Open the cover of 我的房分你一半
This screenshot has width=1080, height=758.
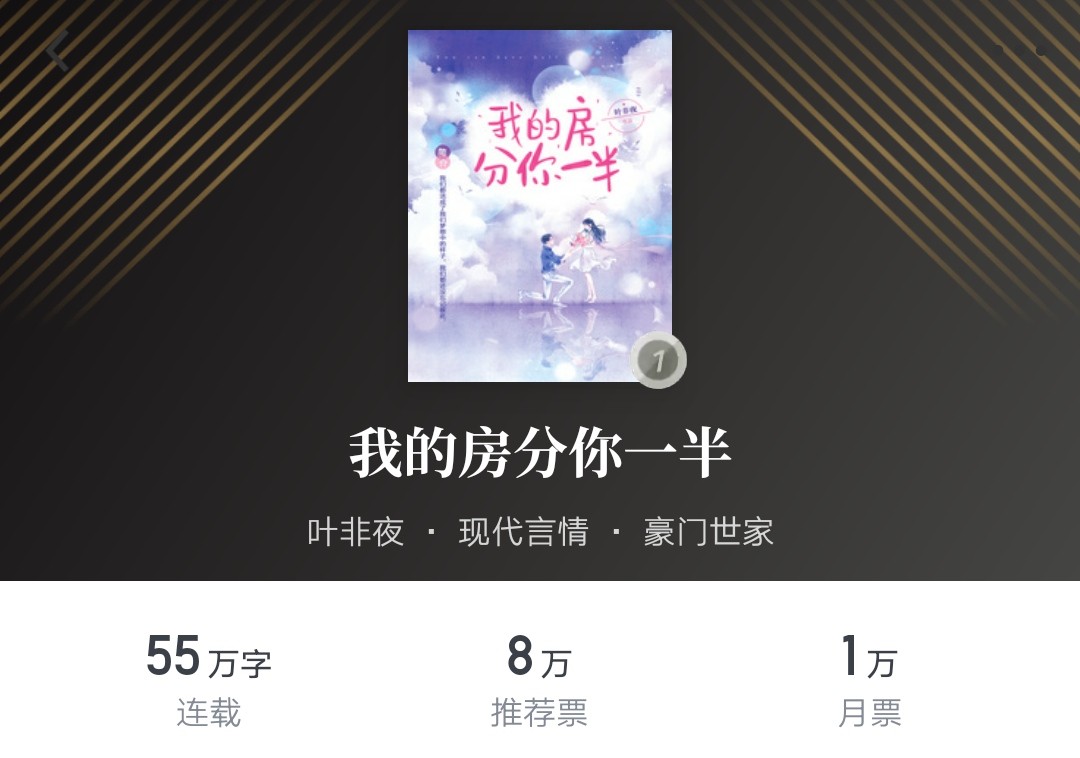[539, 205]
